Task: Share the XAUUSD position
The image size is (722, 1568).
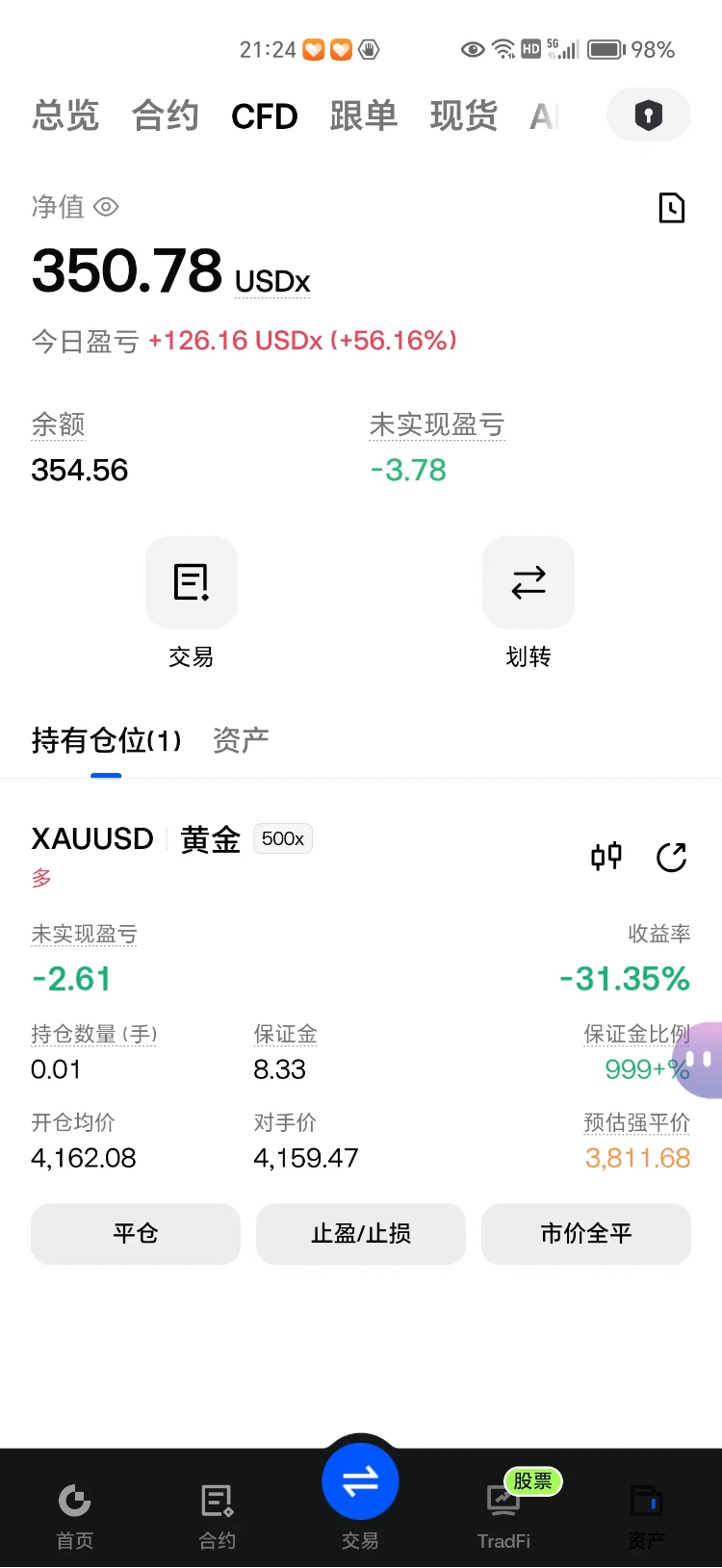Action: click(x=671, y=857)
